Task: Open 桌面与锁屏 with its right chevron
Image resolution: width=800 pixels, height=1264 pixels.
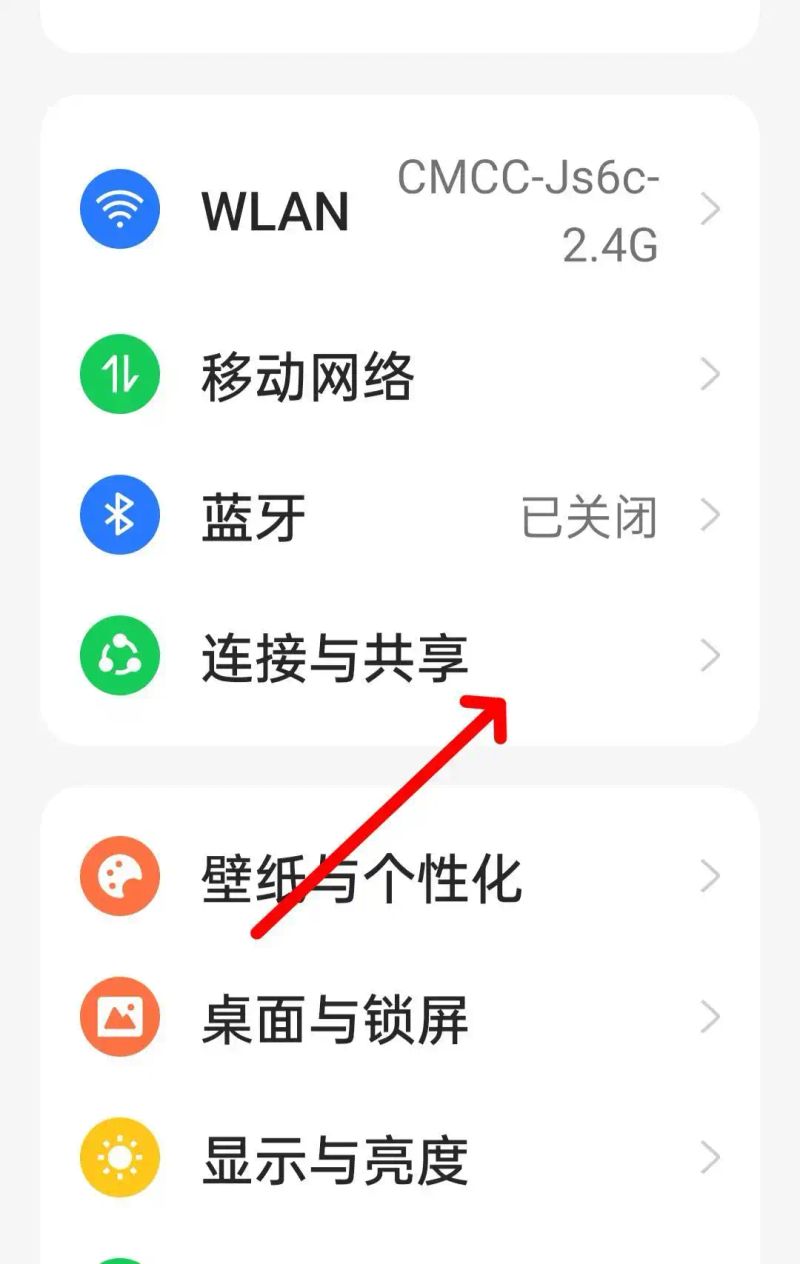Action: [710, 1015]
